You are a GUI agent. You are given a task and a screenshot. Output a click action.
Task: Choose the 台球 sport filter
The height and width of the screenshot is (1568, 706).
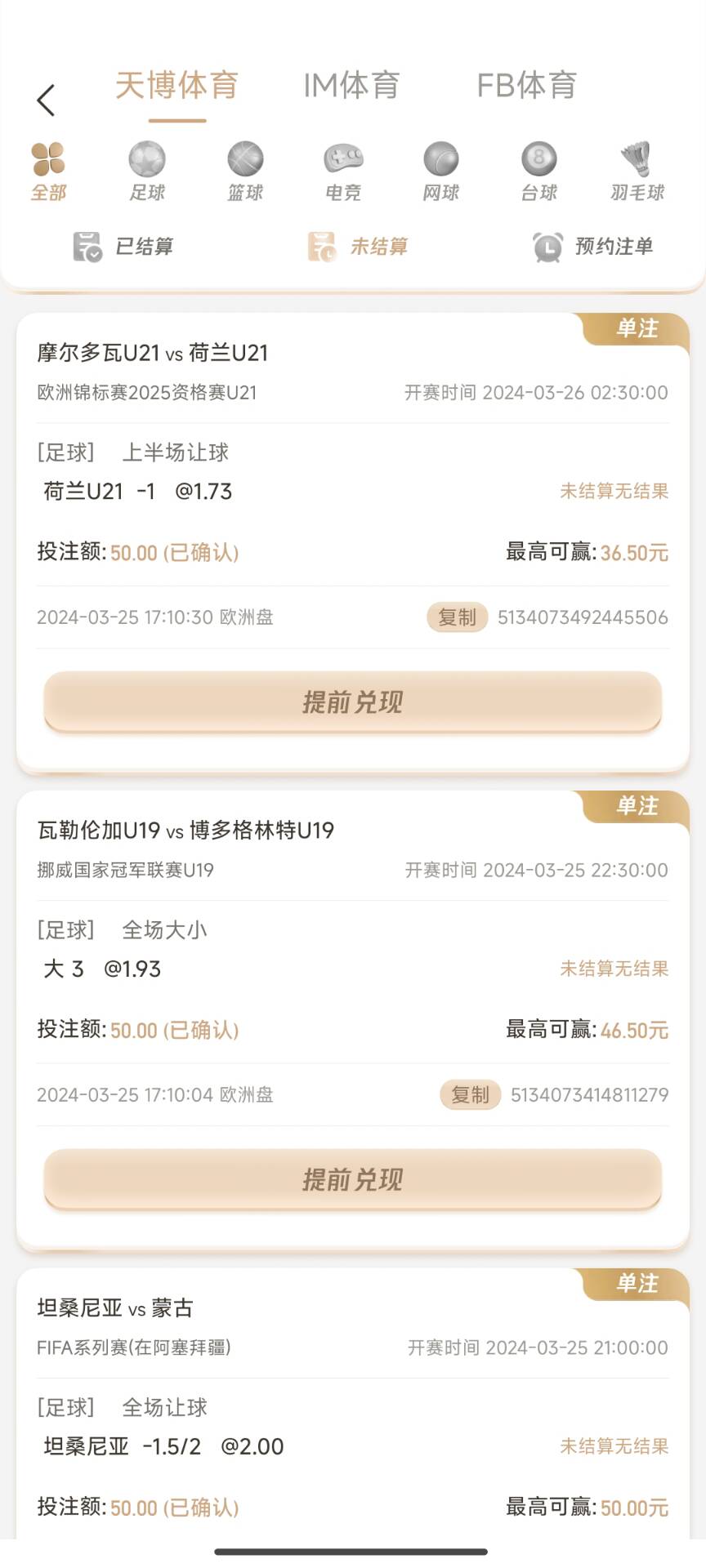point(539,171)
